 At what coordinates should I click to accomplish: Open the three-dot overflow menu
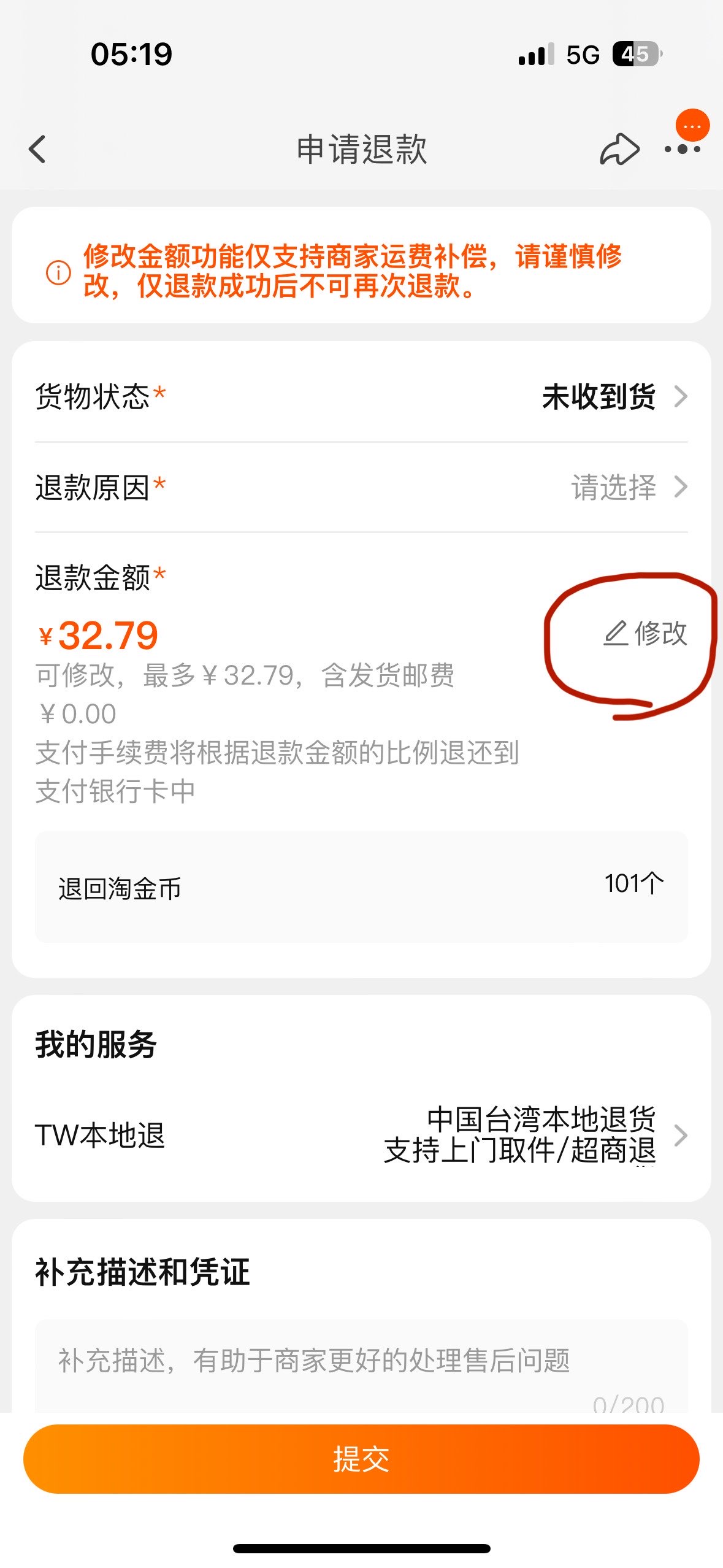pos(682,149)
